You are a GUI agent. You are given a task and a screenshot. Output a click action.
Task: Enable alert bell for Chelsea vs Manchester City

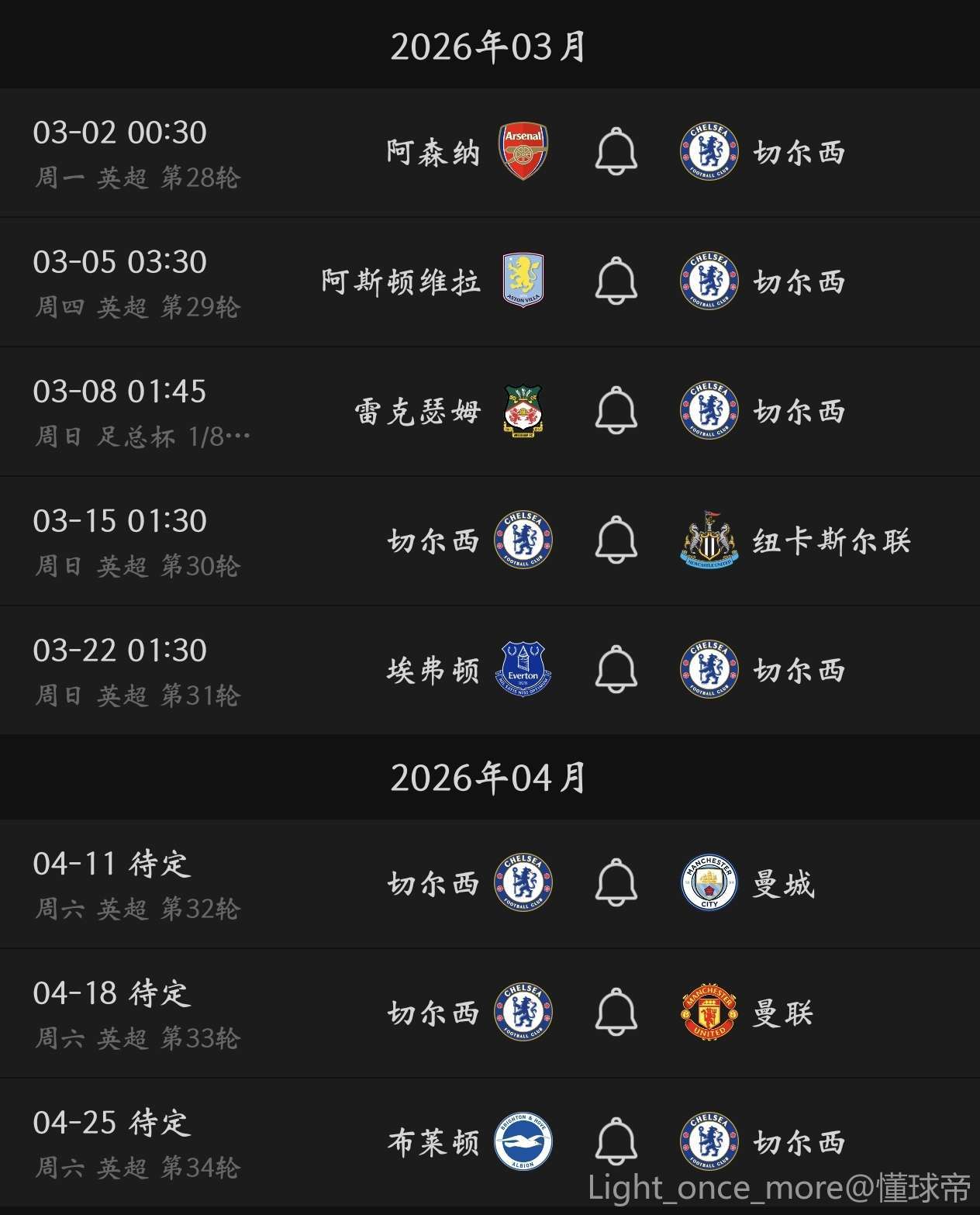(x=616, y=883)
